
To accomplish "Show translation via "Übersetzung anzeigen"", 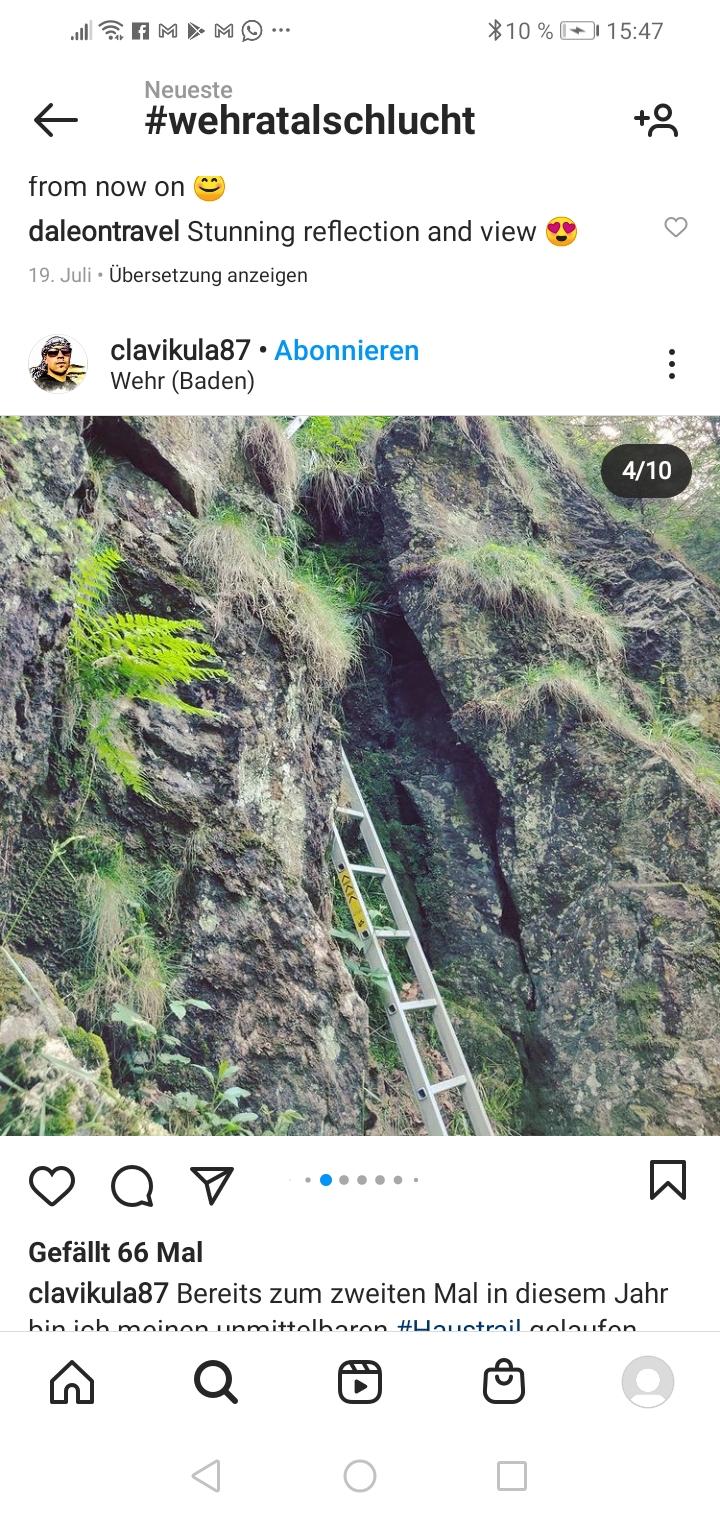I will [x=208, y=275].
